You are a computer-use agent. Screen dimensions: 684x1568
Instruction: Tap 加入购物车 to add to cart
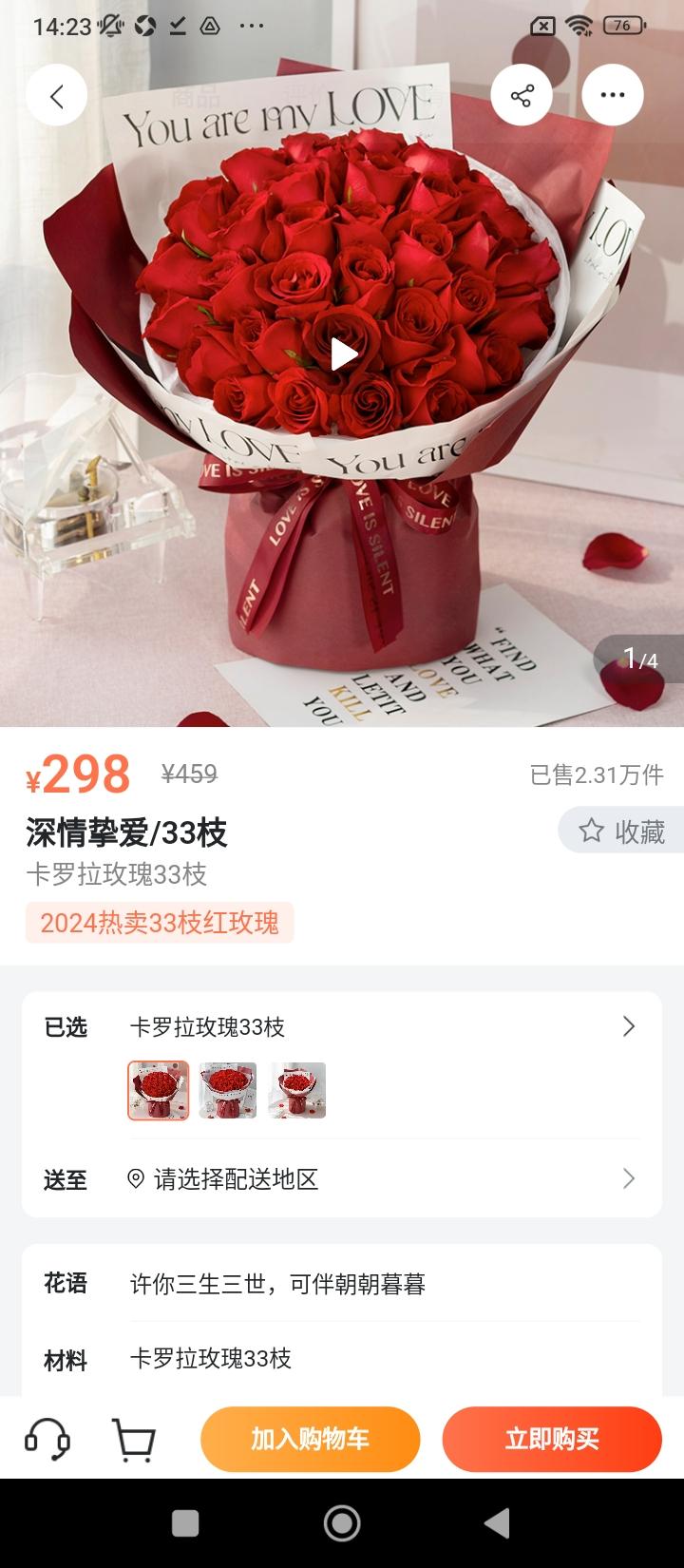[310, 1438]
